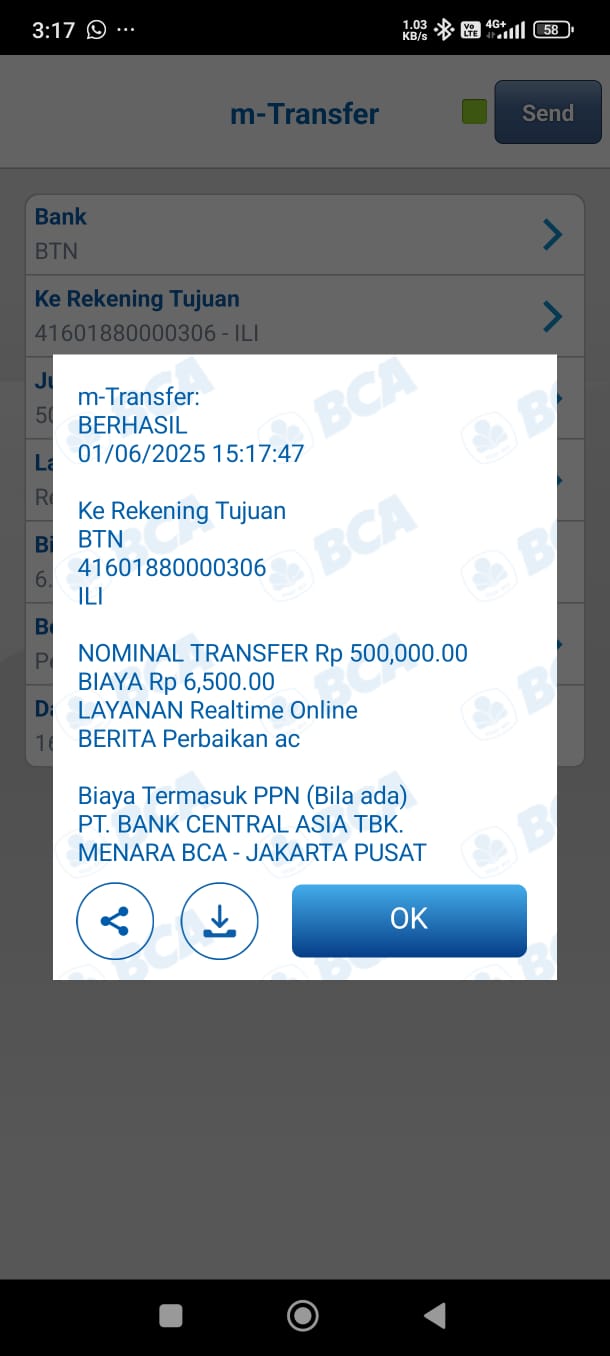Open the Bank selection row
The height and width of the screenshot is (1356, 610).
coord(304,234)
